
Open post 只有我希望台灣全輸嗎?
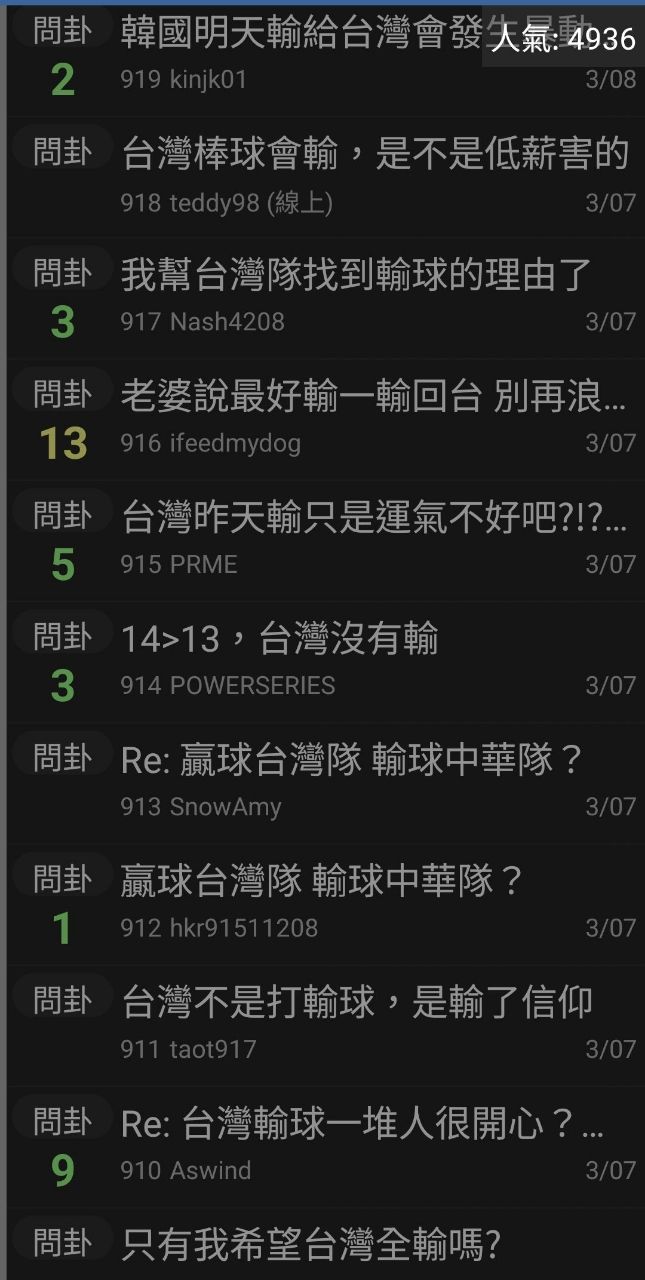coord(310,1246)
